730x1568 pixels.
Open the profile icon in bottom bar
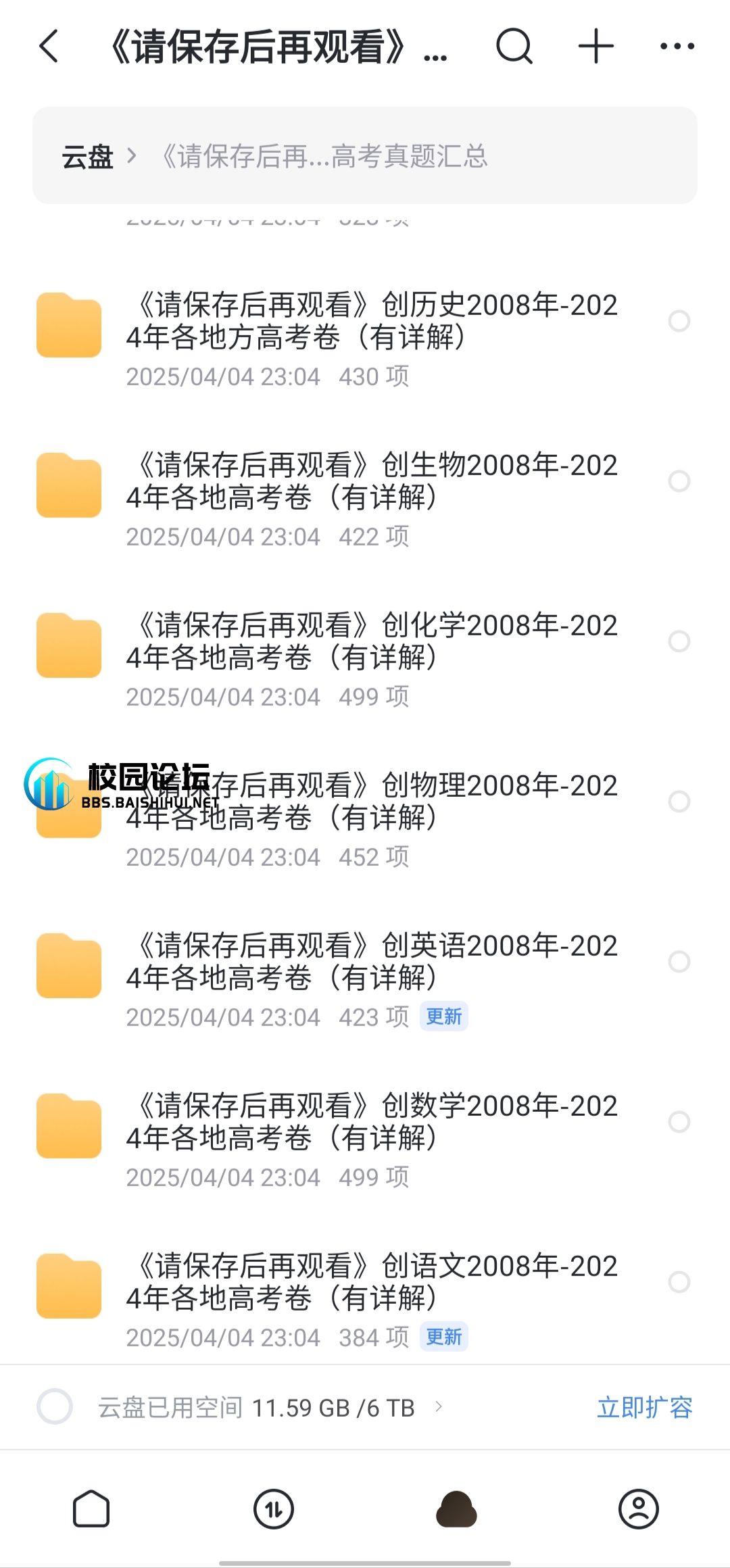(638, 1509)
